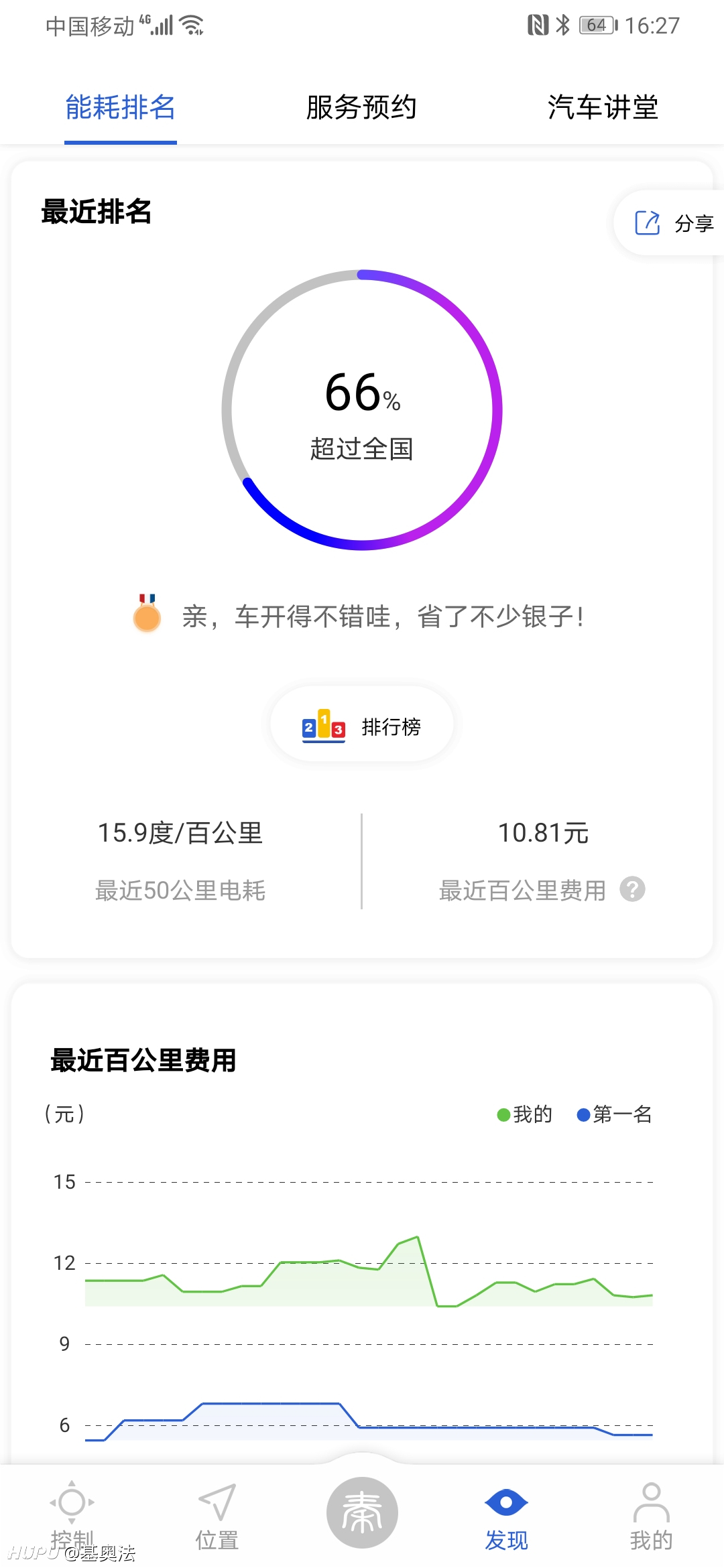
Task: Tap the center 秦 car button
Action: click(x=362, y=1513)
